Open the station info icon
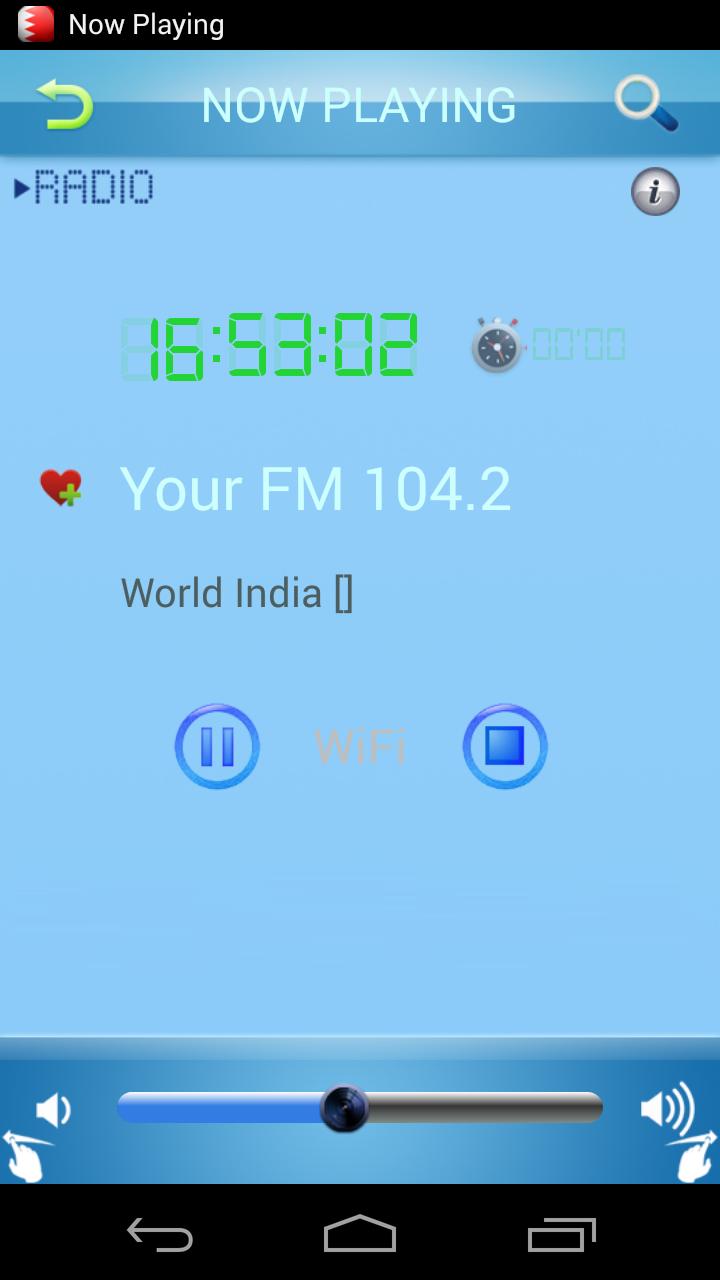This screenshot has height=1280, width=720. pos(655,192)
